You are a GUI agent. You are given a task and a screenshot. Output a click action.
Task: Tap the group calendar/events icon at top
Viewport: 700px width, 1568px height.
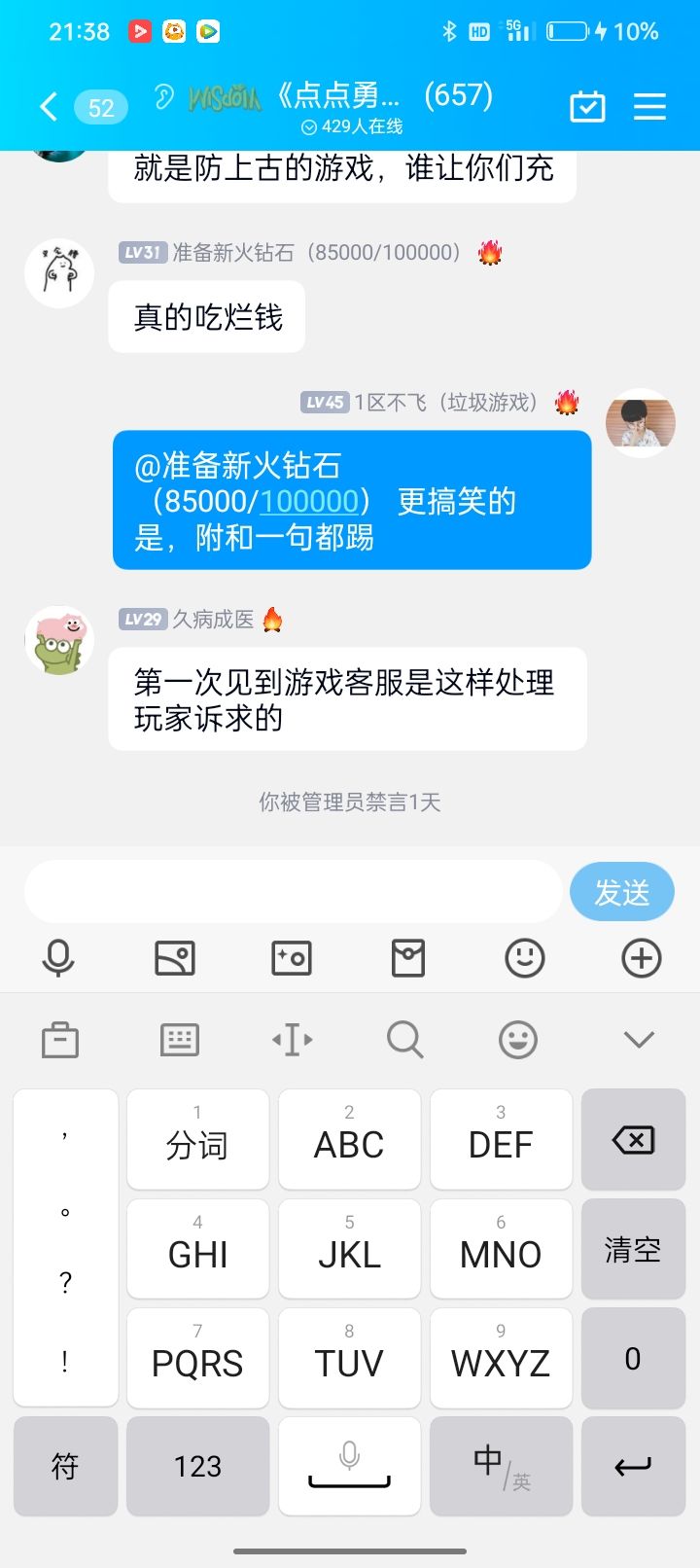coord(587,107)
